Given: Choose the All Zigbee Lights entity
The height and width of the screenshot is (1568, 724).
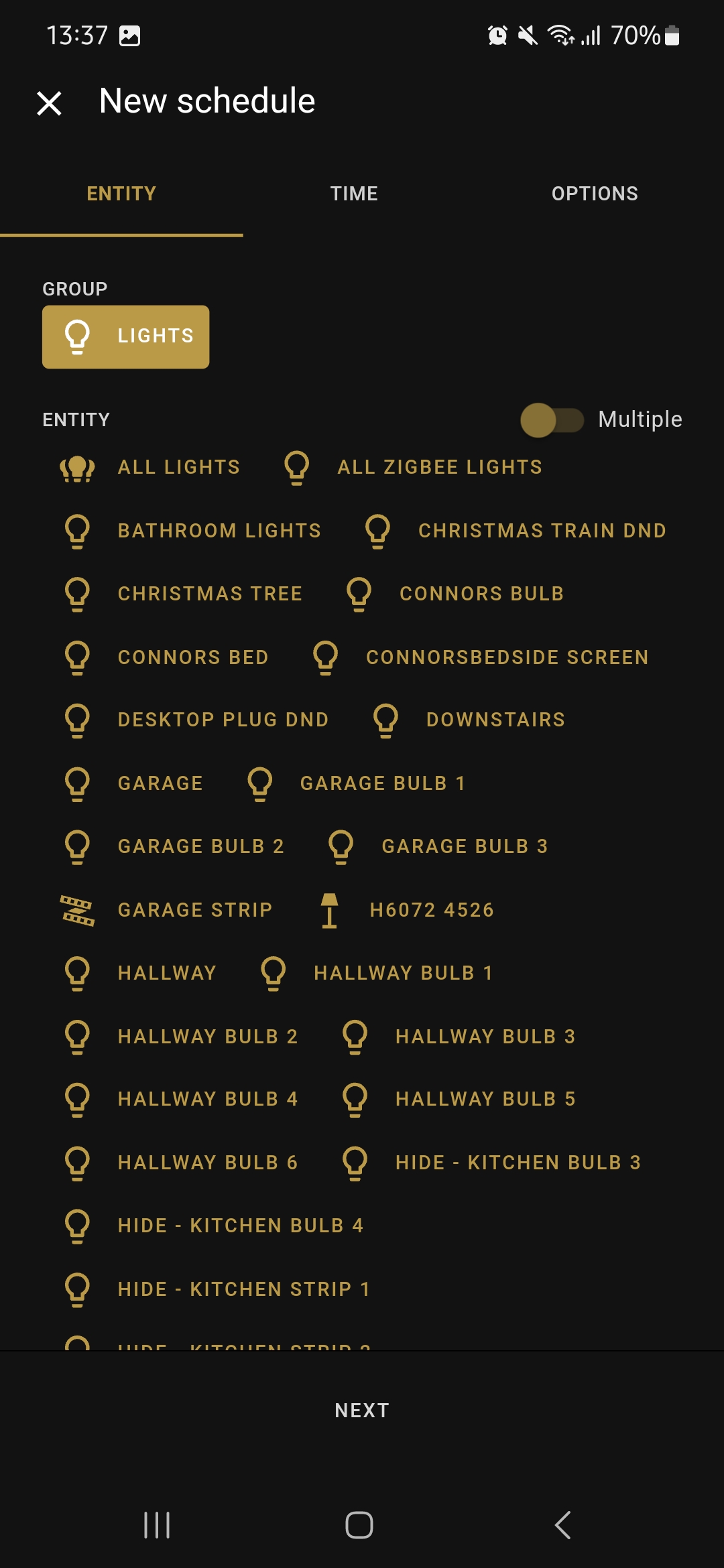Looking at the screenshot, I should (x=413, y=468).
